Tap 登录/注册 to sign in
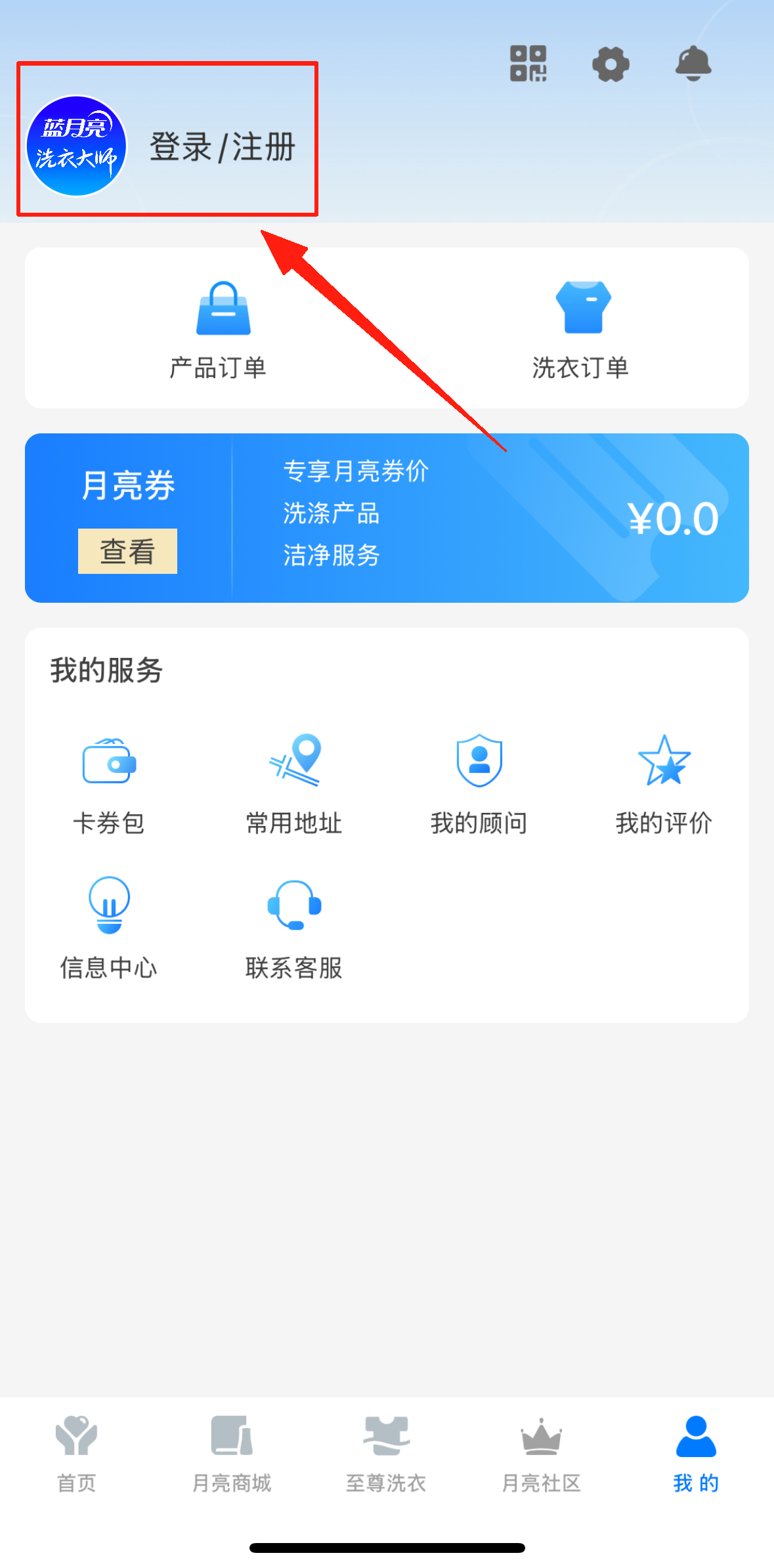 point(222,146)
